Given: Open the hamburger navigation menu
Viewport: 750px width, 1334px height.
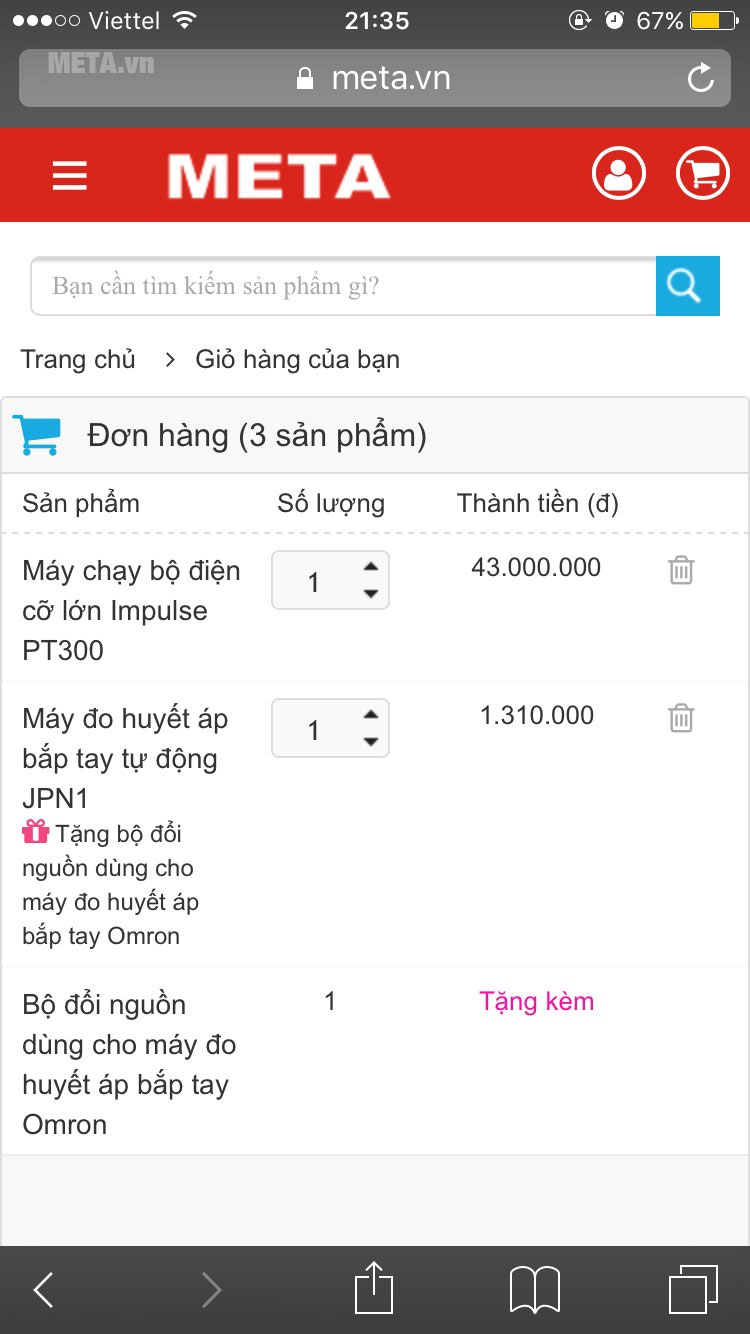Looking at the screenshot, I should click(x=69, y=174).
